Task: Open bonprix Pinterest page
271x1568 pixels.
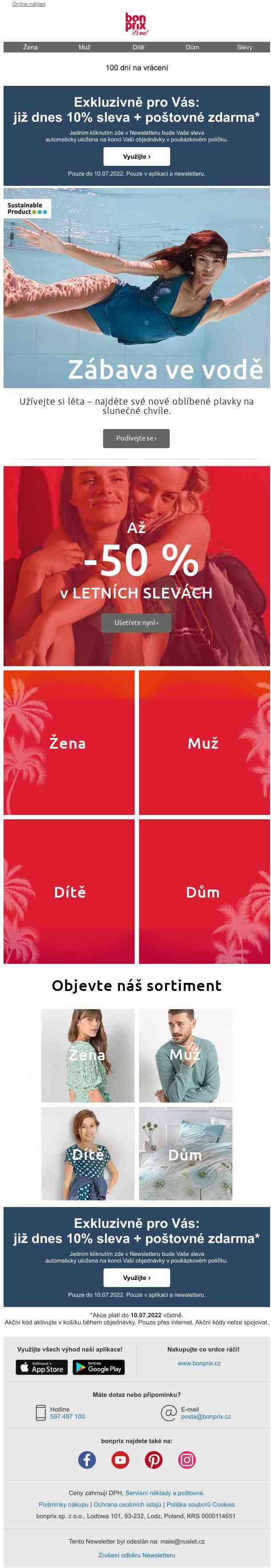Action: tap(154, 1460)
